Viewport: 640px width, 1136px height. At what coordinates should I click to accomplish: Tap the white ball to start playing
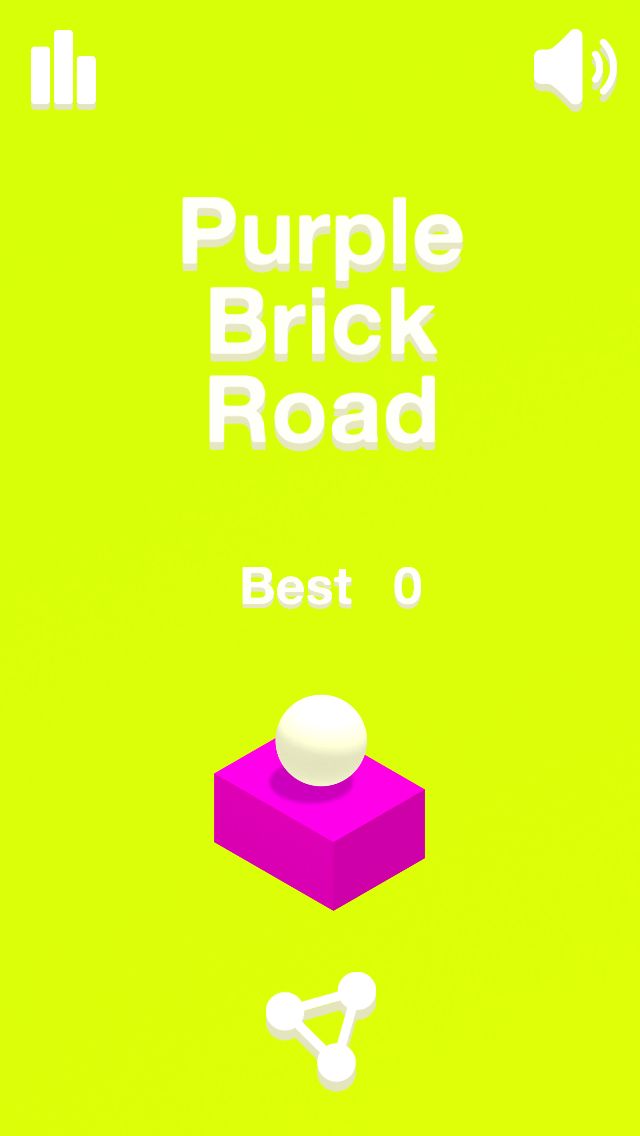pyautogui.click(x=320, y=740)
